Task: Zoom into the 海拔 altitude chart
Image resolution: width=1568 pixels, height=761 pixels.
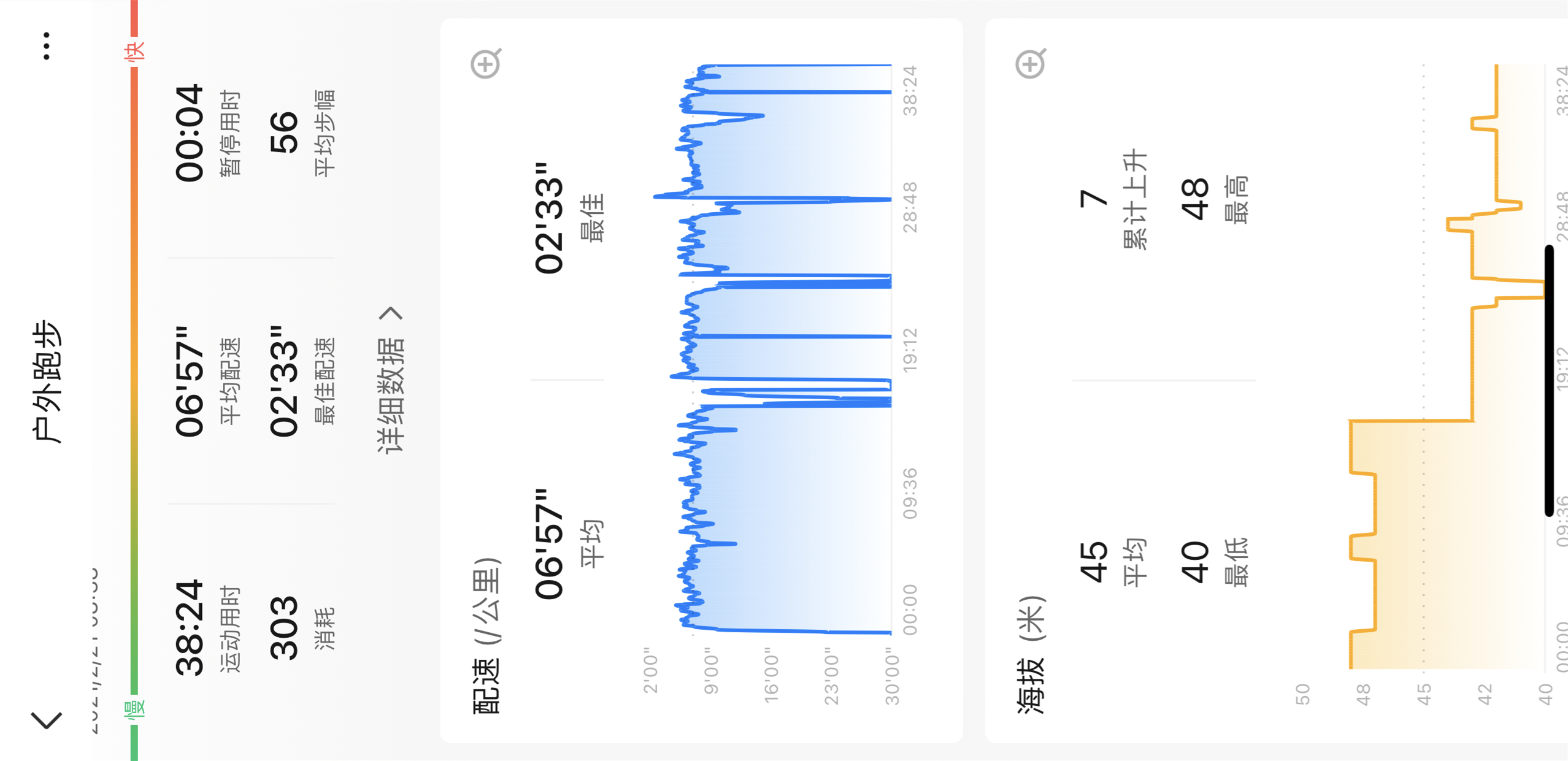Action: (1031, 64)
